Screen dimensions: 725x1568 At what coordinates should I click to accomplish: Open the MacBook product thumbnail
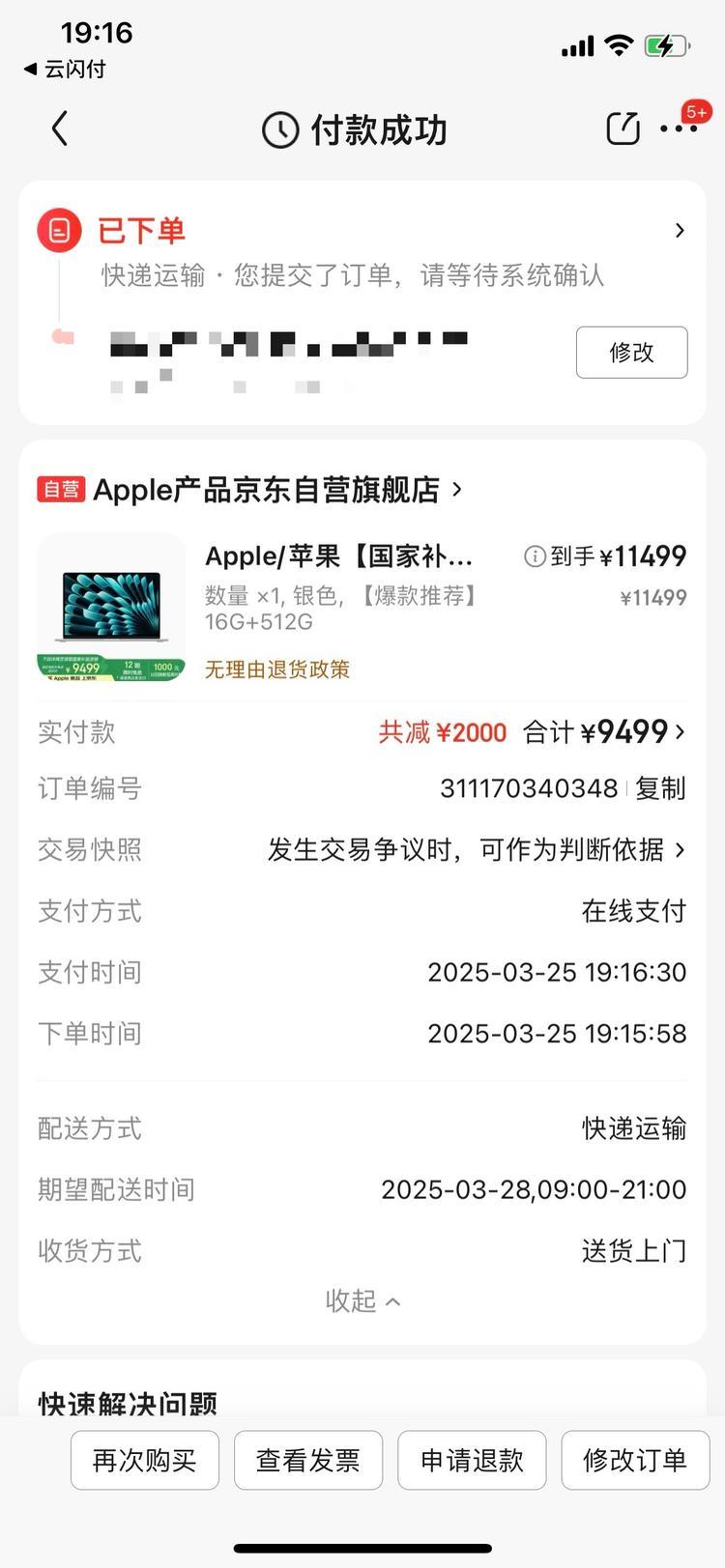point(111,608)
